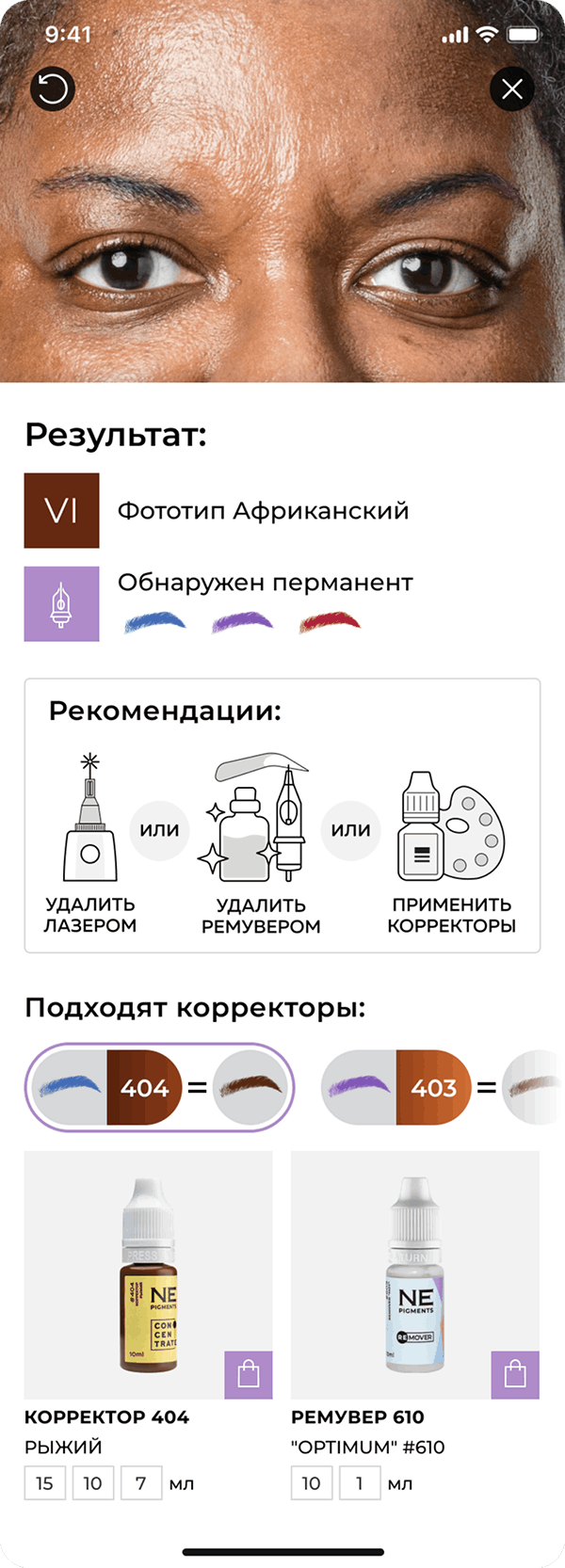Add Ремувер 610 to the shopping bag
The height and width of the screenshot is (1568, 565).
pos(515,1375)
